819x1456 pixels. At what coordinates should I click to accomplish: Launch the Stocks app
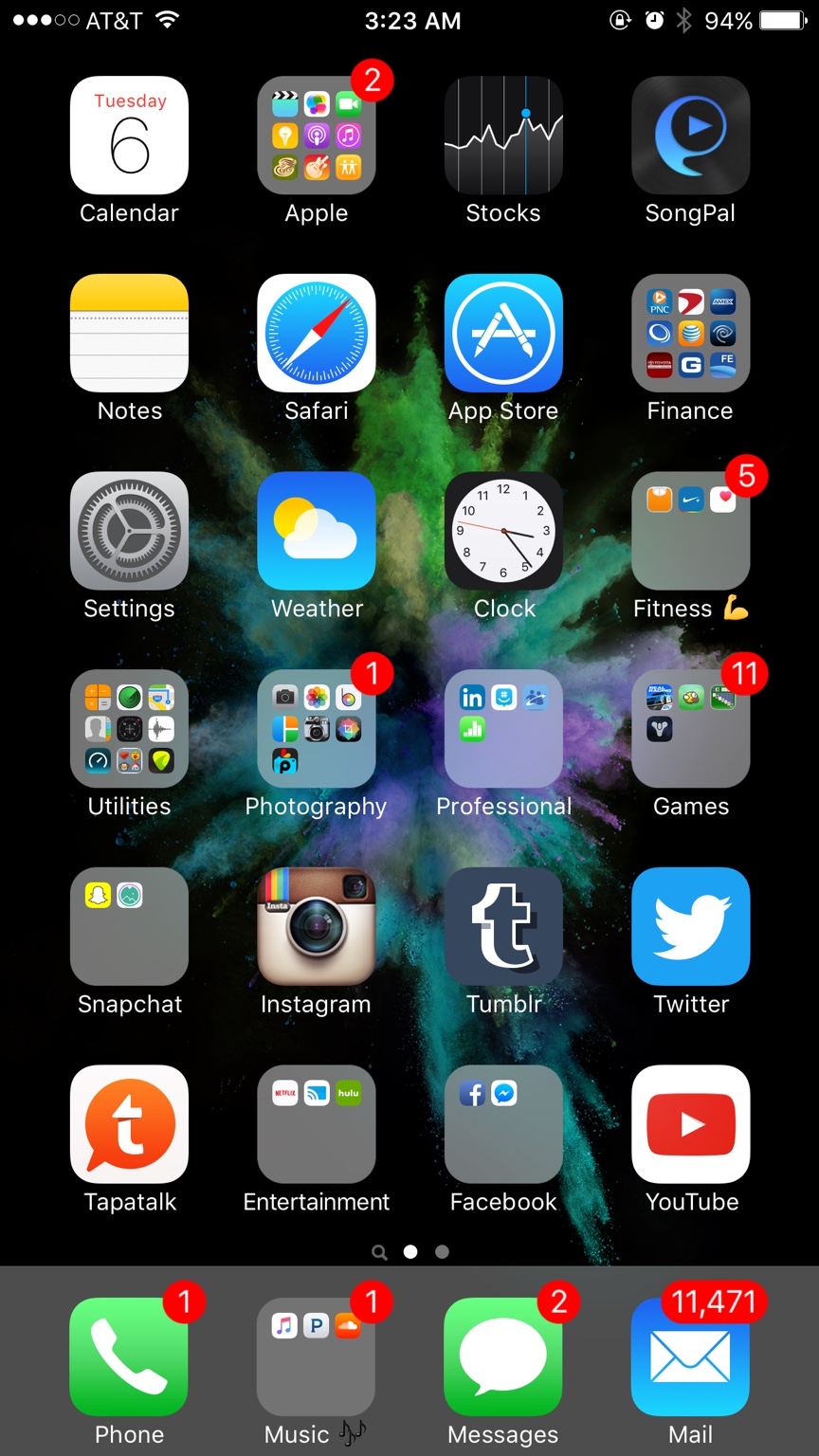click(x=503, y=136)
